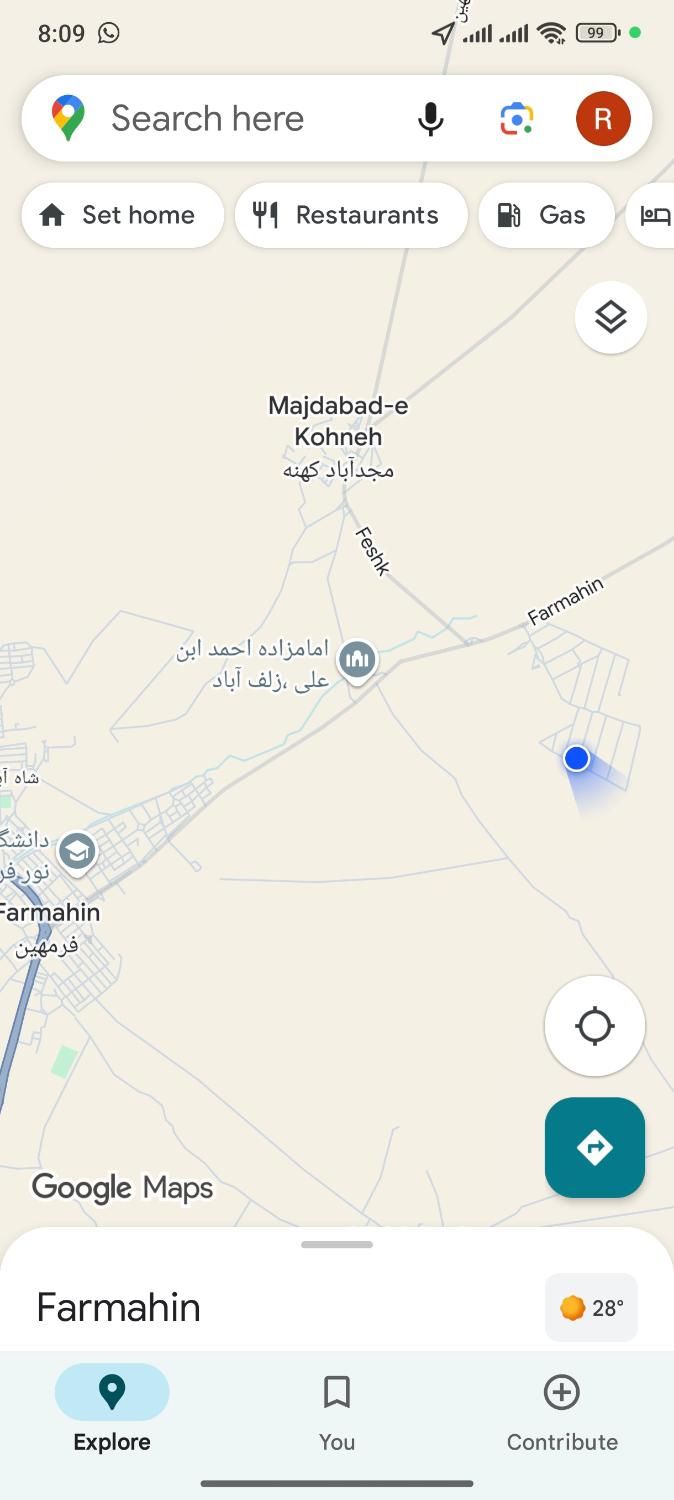
Task: Open the account profile avatar
Action: coord(603,119)
